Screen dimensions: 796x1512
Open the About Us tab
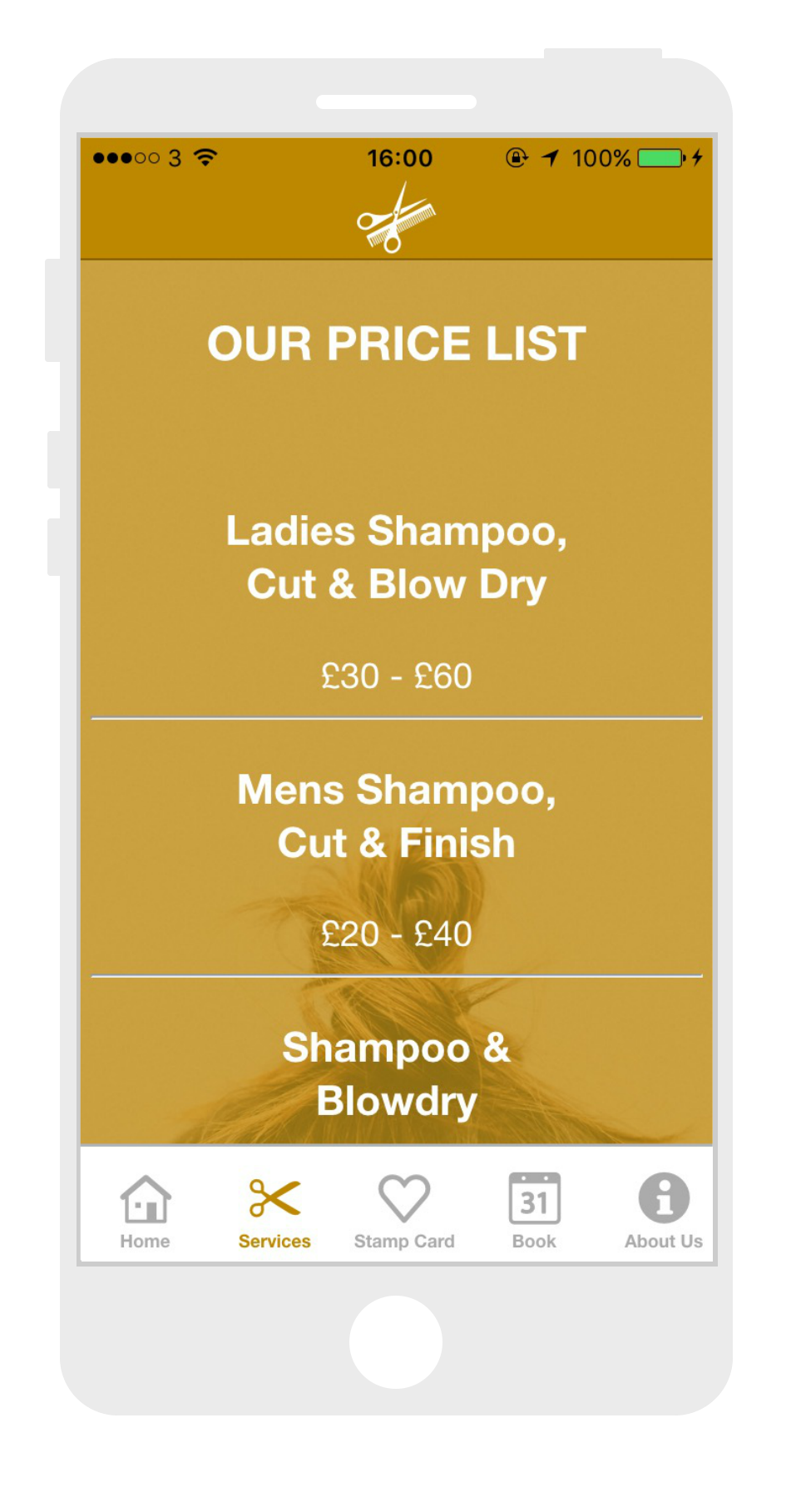pyautogui.click(x=663, y=1211)
